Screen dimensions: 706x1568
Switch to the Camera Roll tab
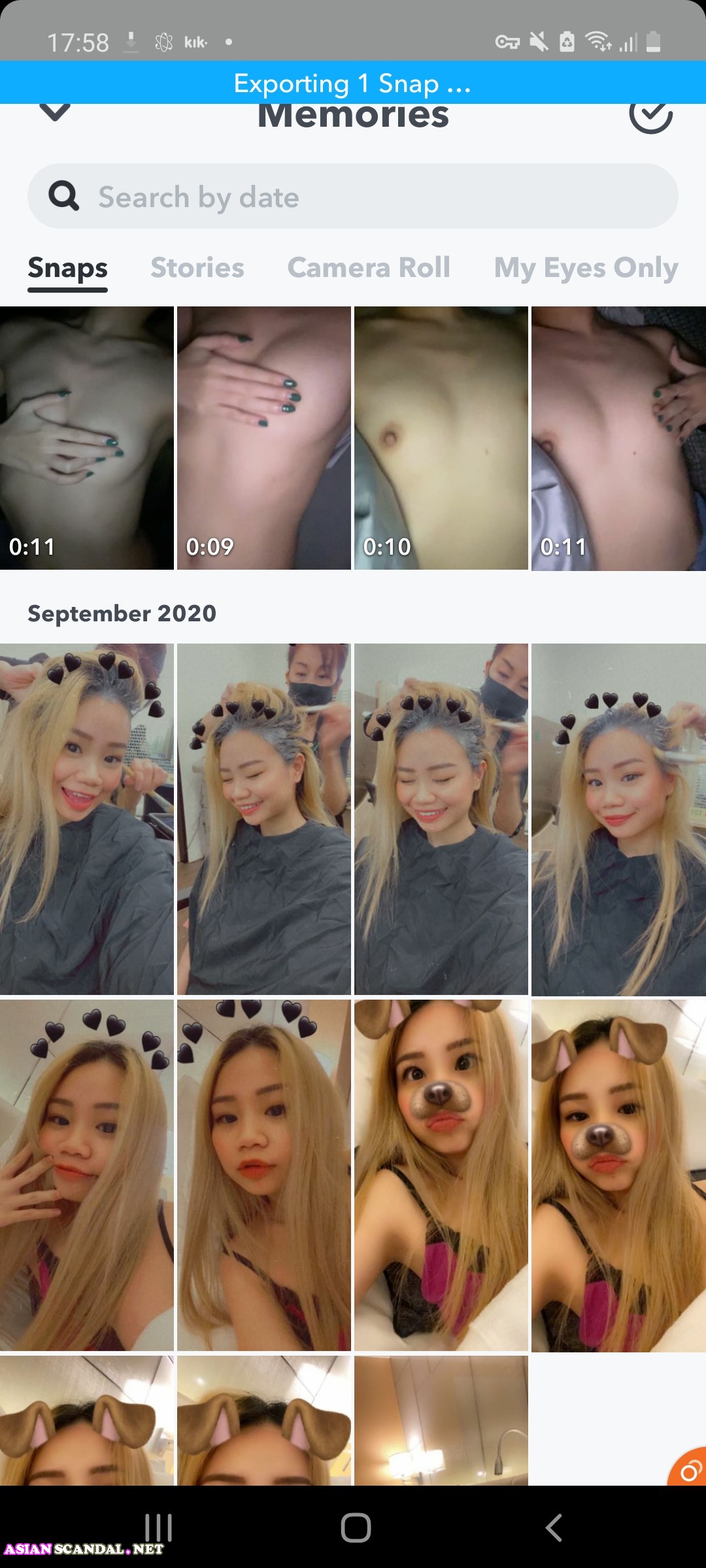tap(369, 268)
